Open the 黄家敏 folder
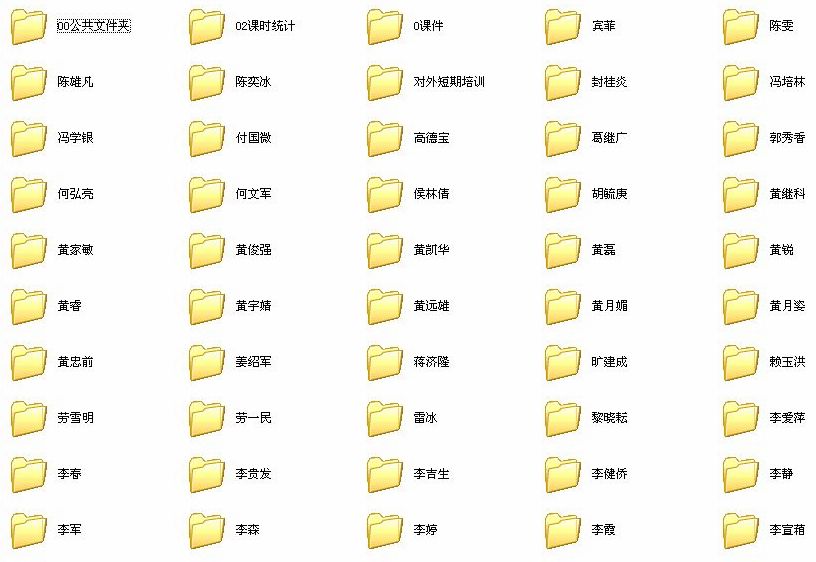Viewport: 816px width, 562px height. coord(29,251)
